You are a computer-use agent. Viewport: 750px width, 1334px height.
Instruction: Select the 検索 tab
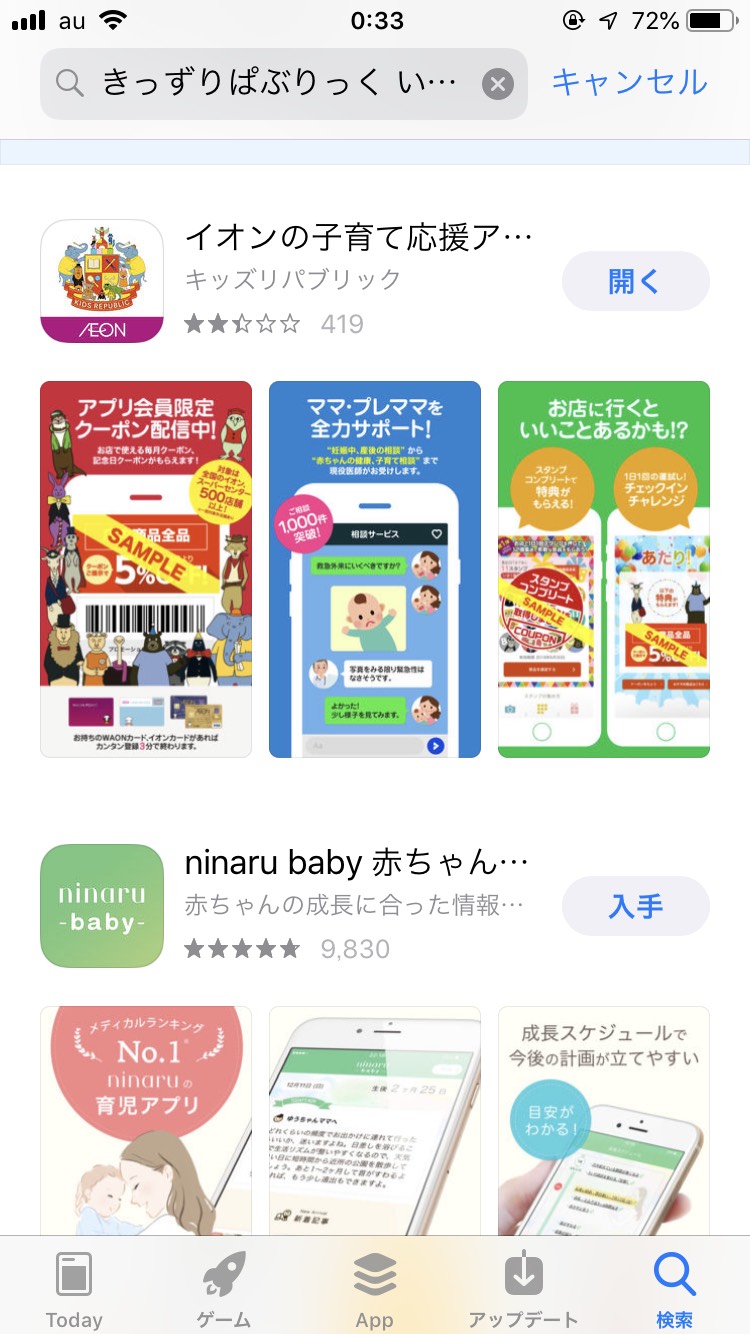(x=674, y=1288)
